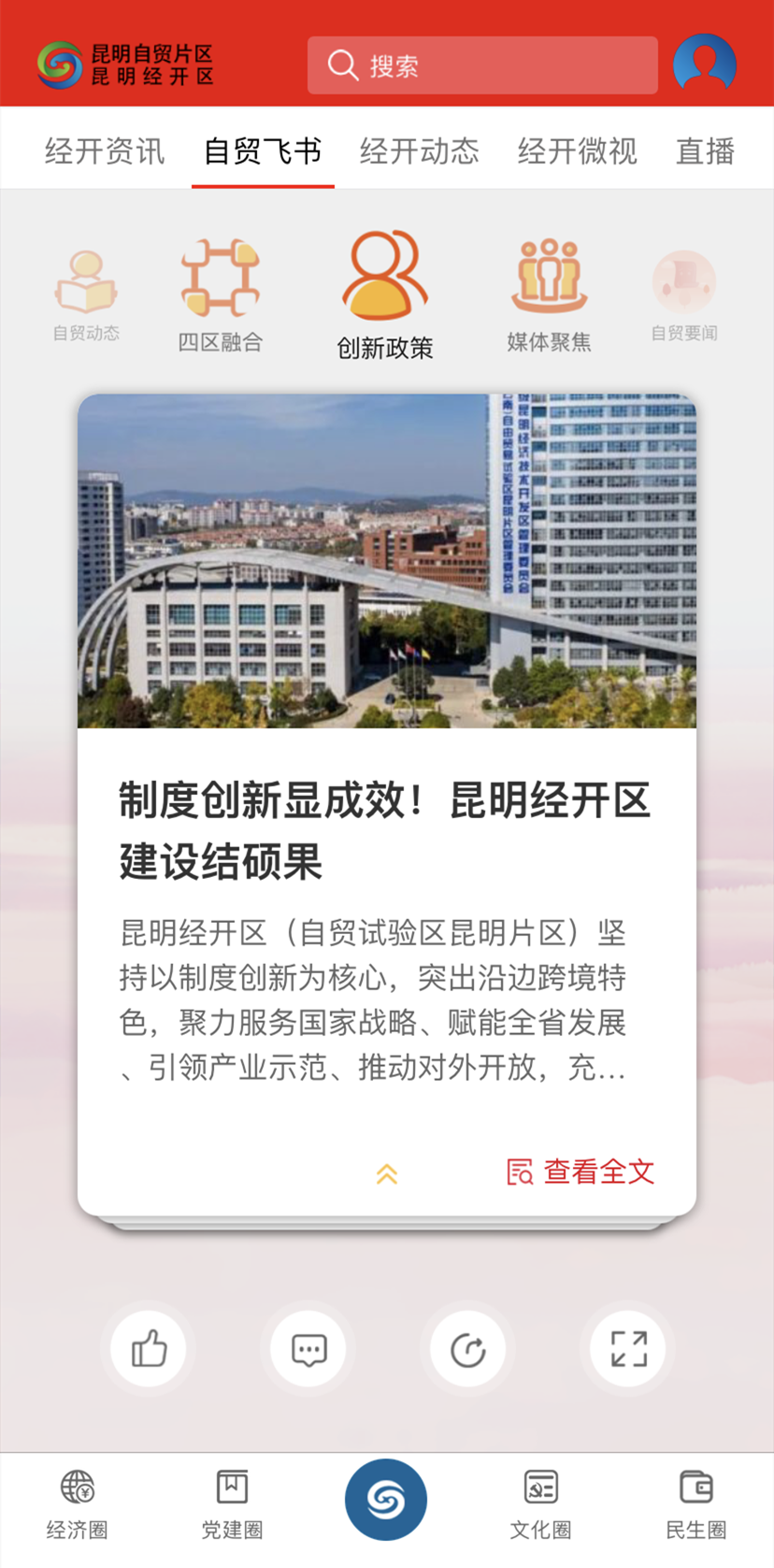The height and width of the screenshot is (1568, 774).
Task: Tap 查看全文 to read full article
Action: pyautogui.click(x=580, y=1172)
